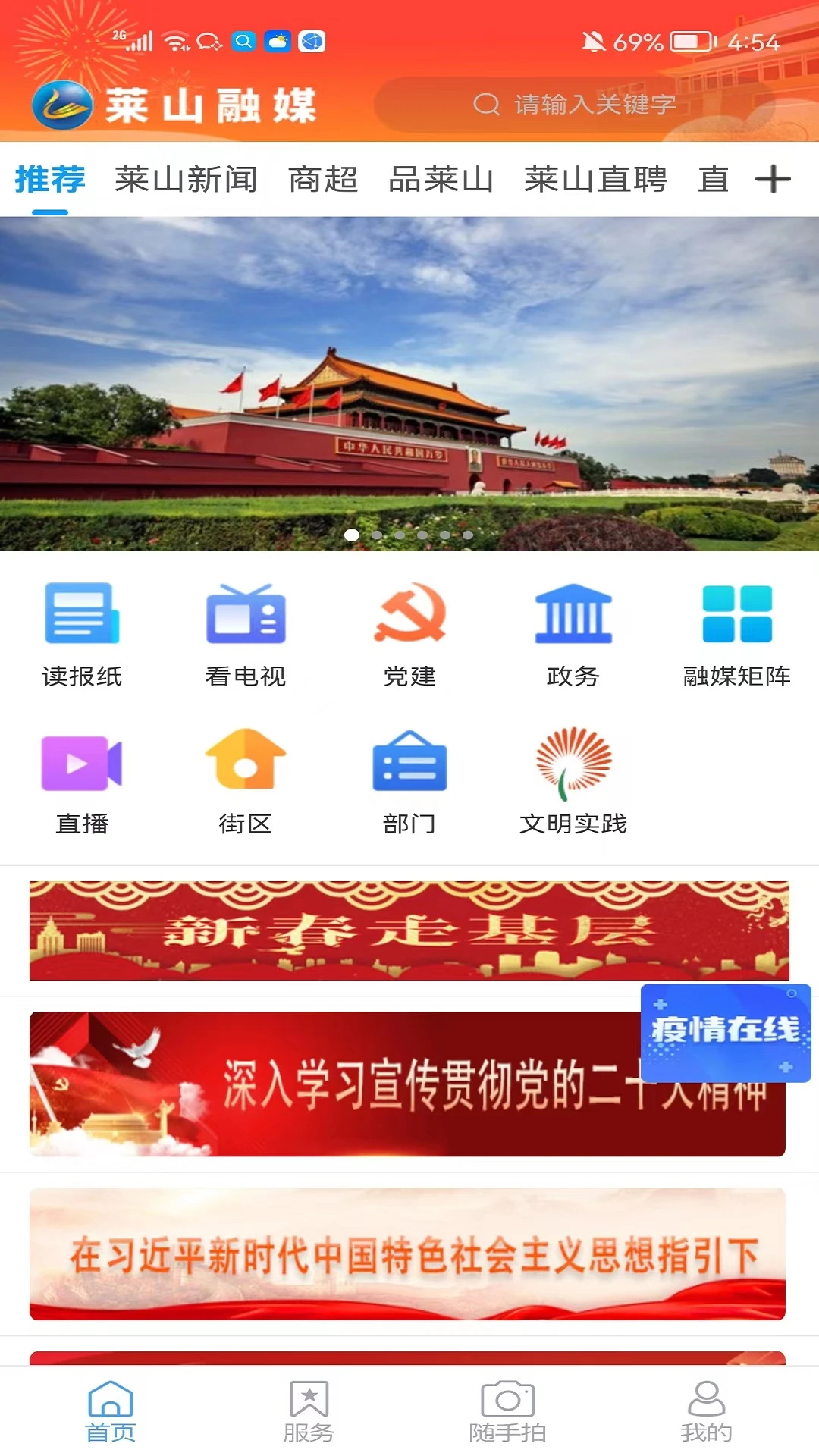819x1456 pixels.
Task: Open the keyword search field
Action: point(574,105)
